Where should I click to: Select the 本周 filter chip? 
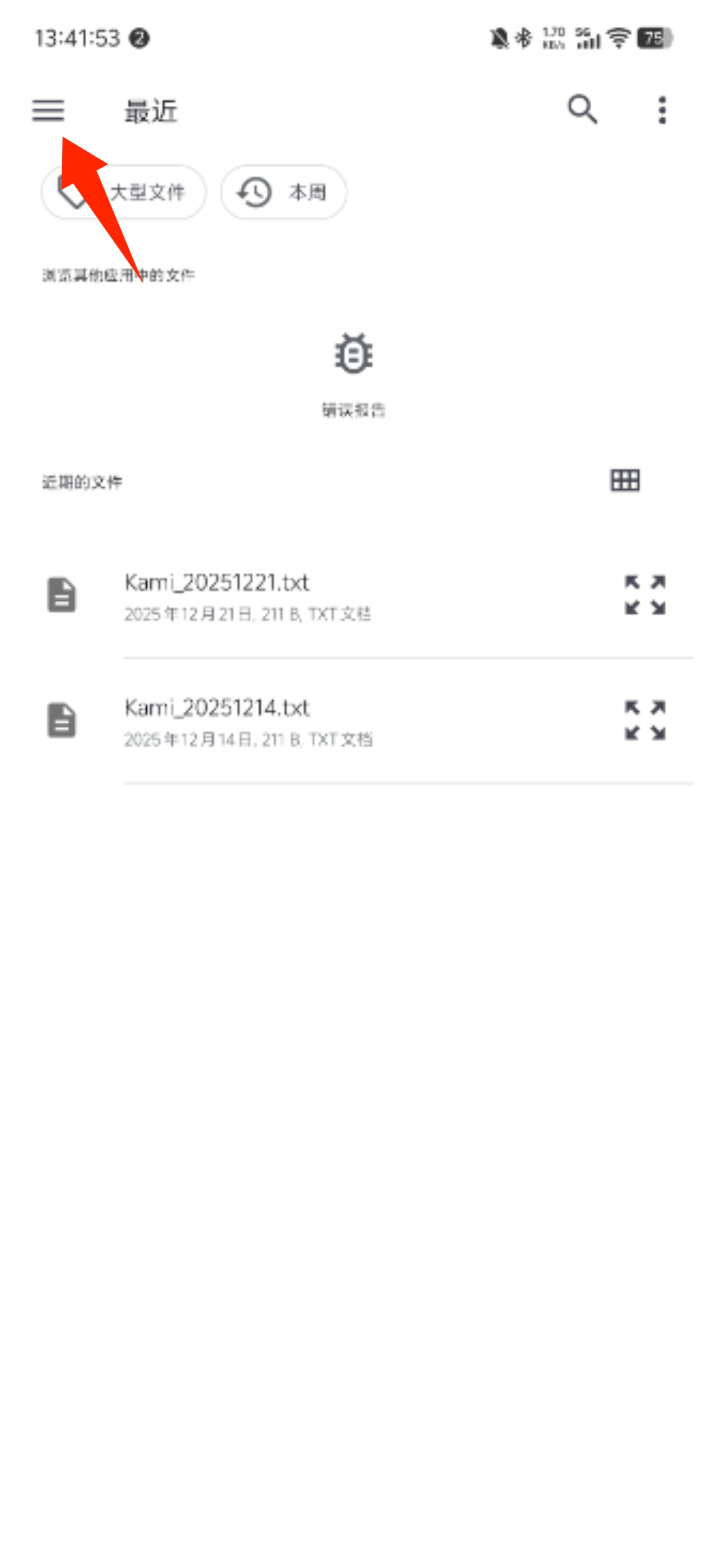(x=284, y=192)
